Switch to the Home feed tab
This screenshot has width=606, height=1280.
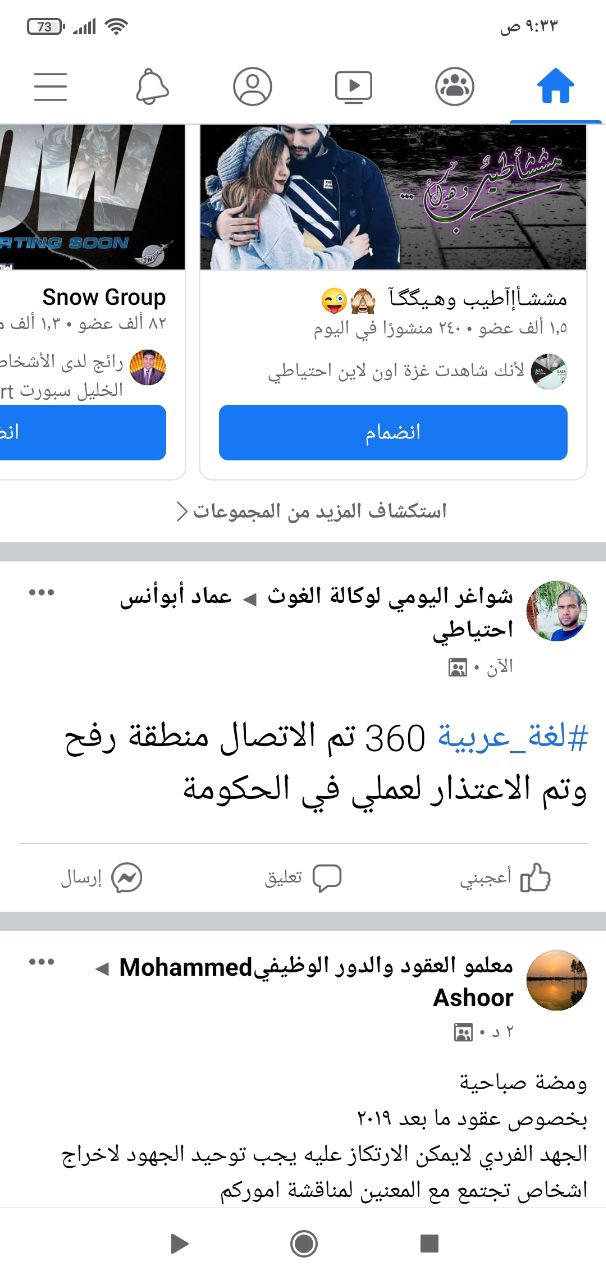(x=555, y=87)
